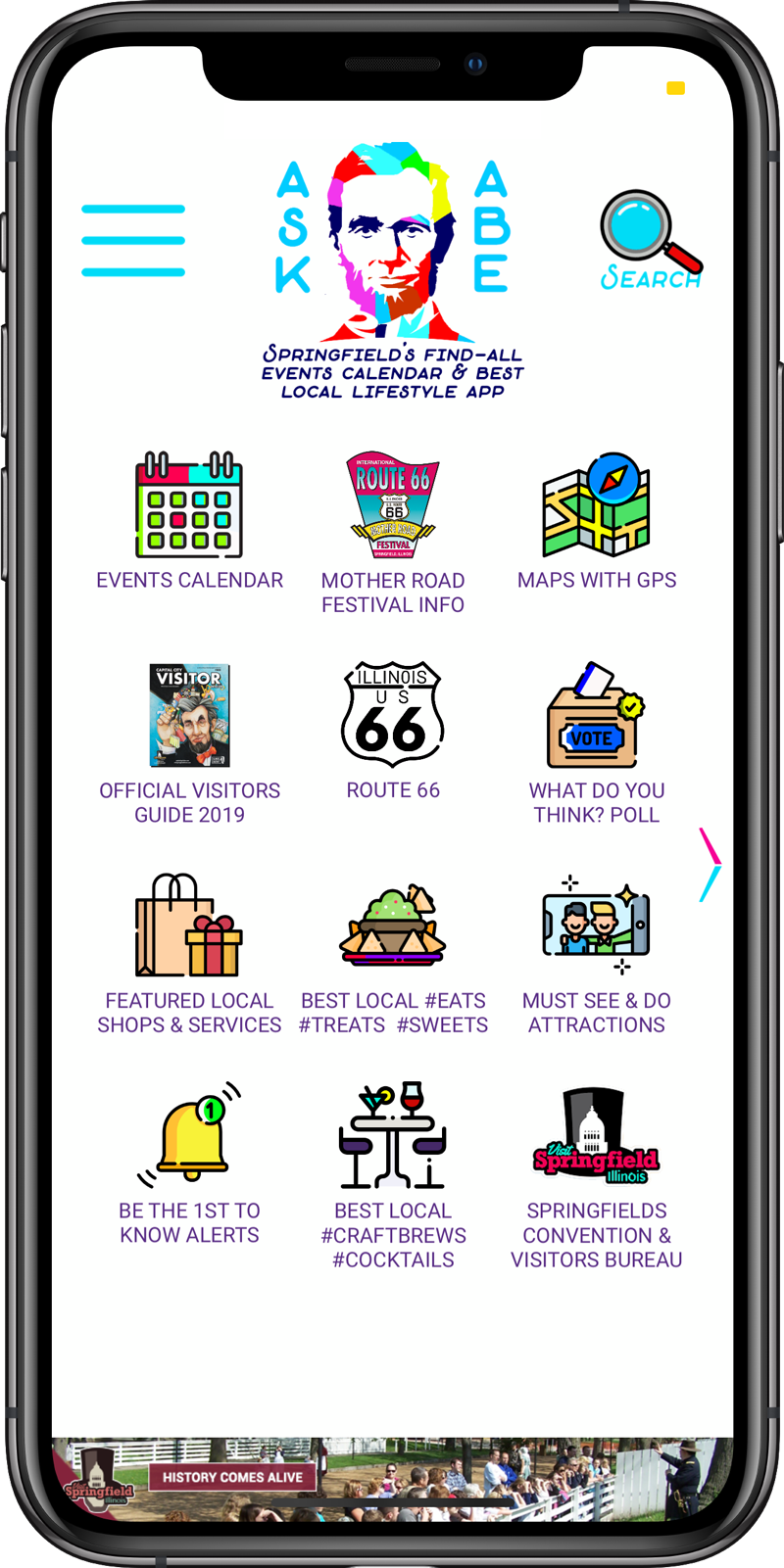Open the History Comes Alive banner
This screenshot has width=784, height=1568.
pyautogui.click(x=393, y=1479)
